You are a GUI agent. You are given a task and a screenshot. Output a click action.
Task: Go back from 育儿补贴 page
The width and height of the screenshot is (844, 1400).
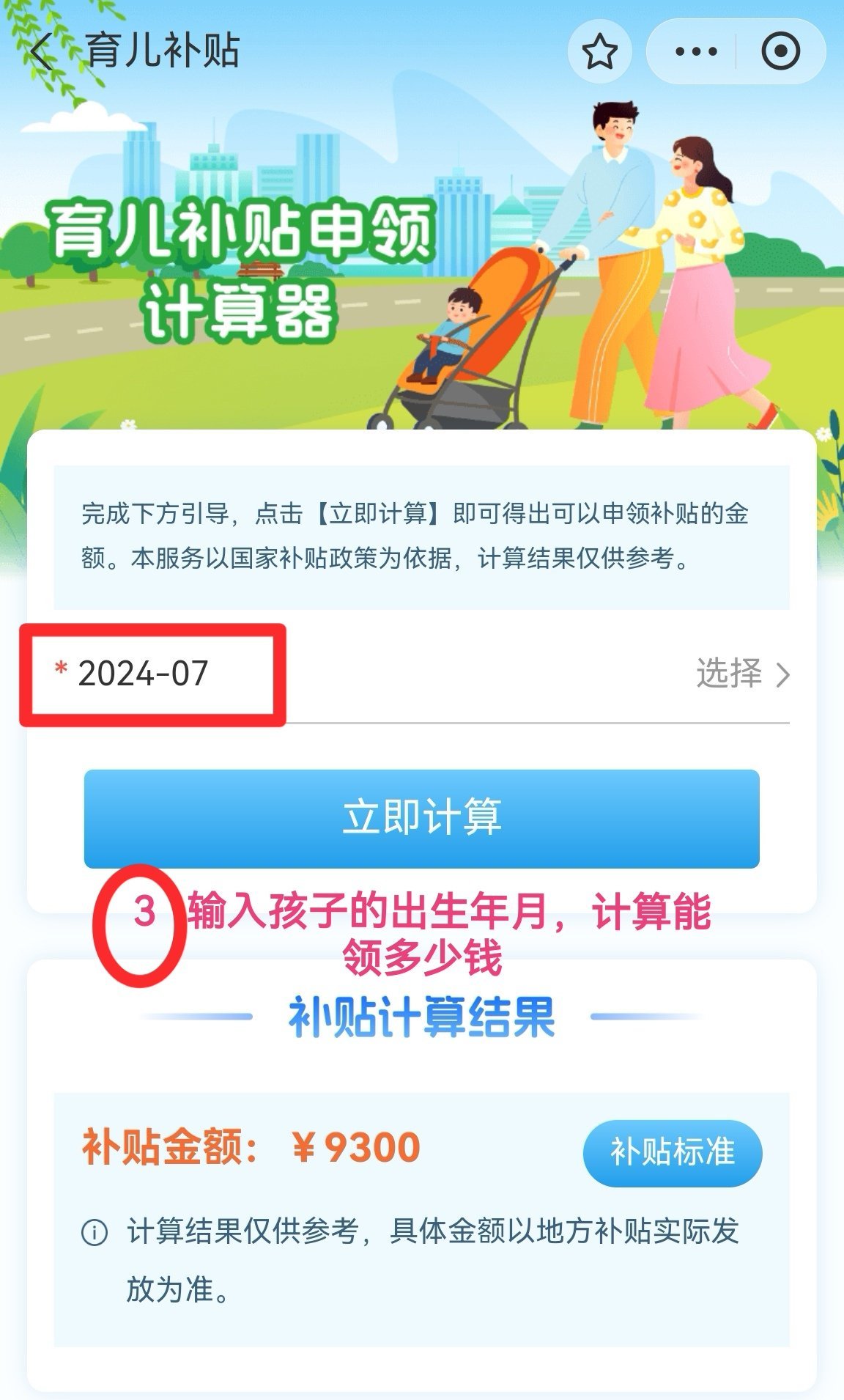click(42, 52)
